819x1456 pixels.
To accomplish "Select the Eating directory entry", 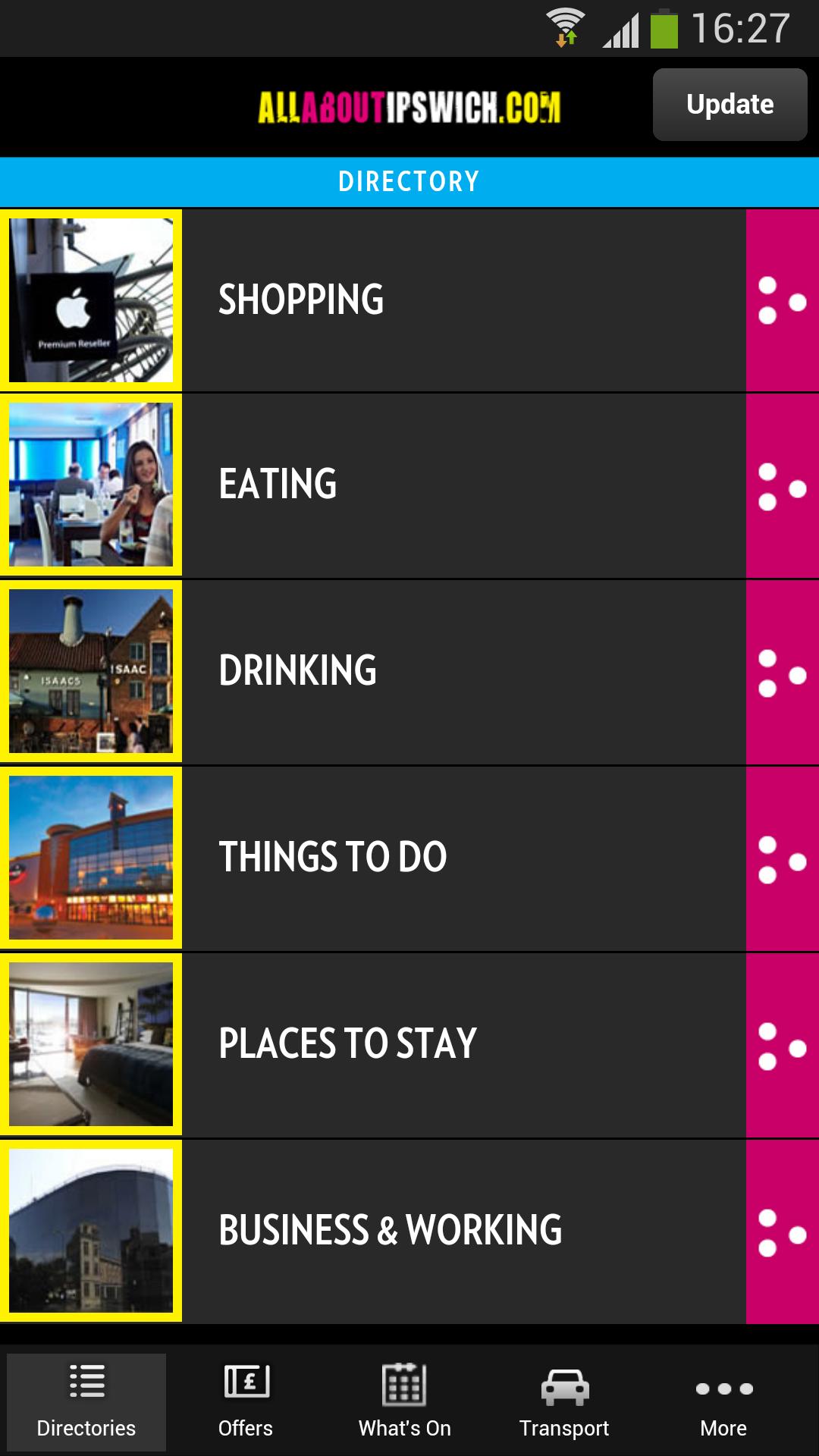I will (x=455, y=485).
